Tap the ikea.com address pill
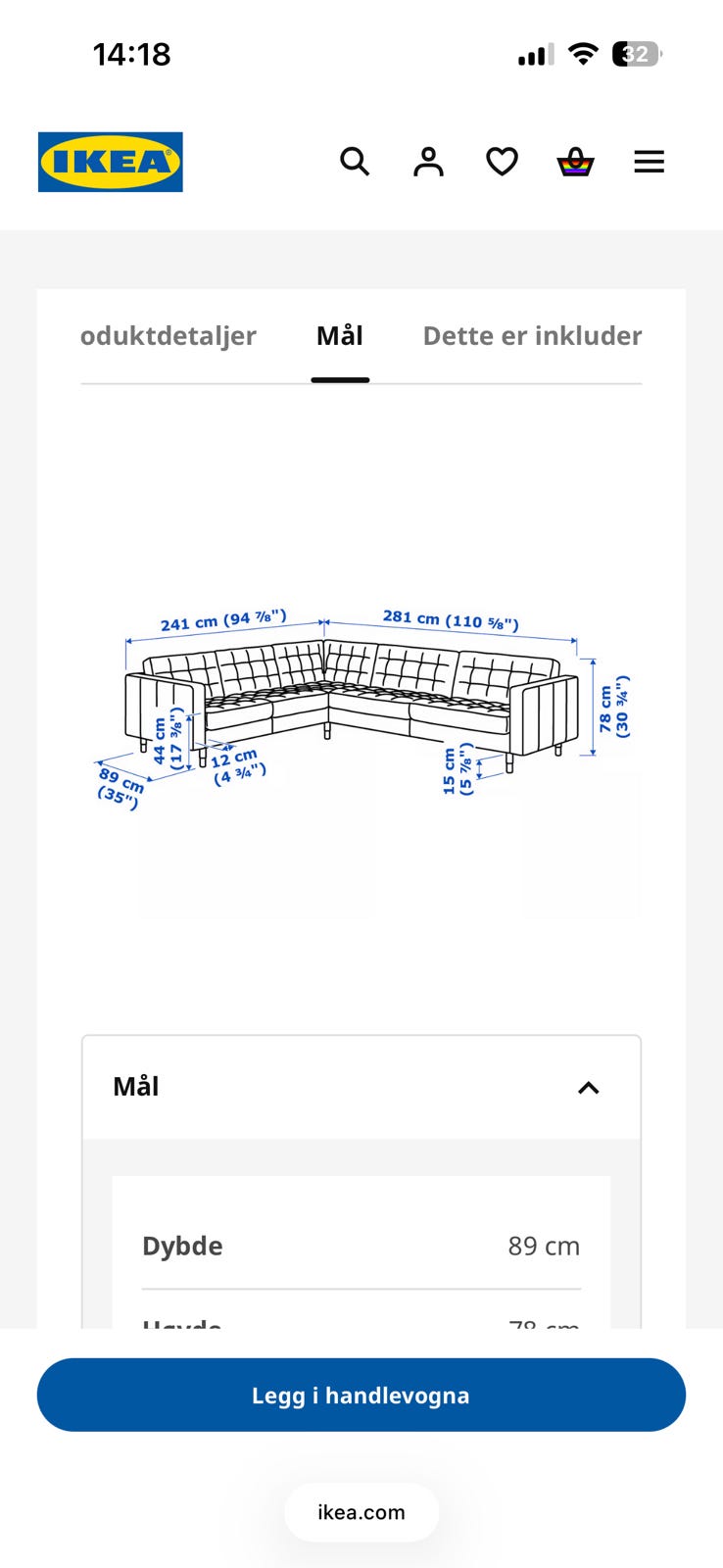Screen dimensions: 723x1568 [x=361, y=1512]
